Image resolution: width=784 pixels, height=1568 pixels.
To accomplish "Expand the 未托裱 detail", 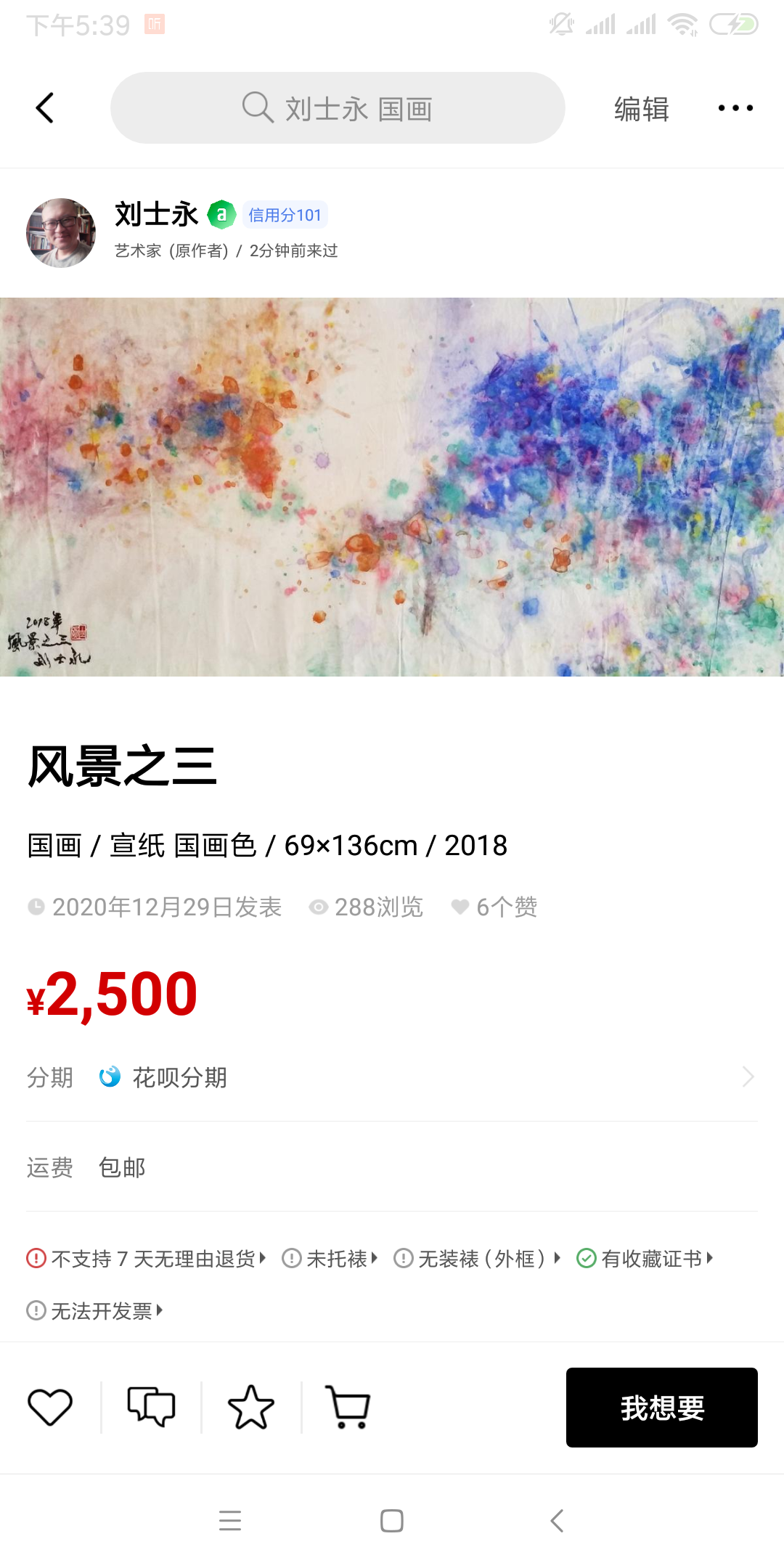I will point(330,1258).
